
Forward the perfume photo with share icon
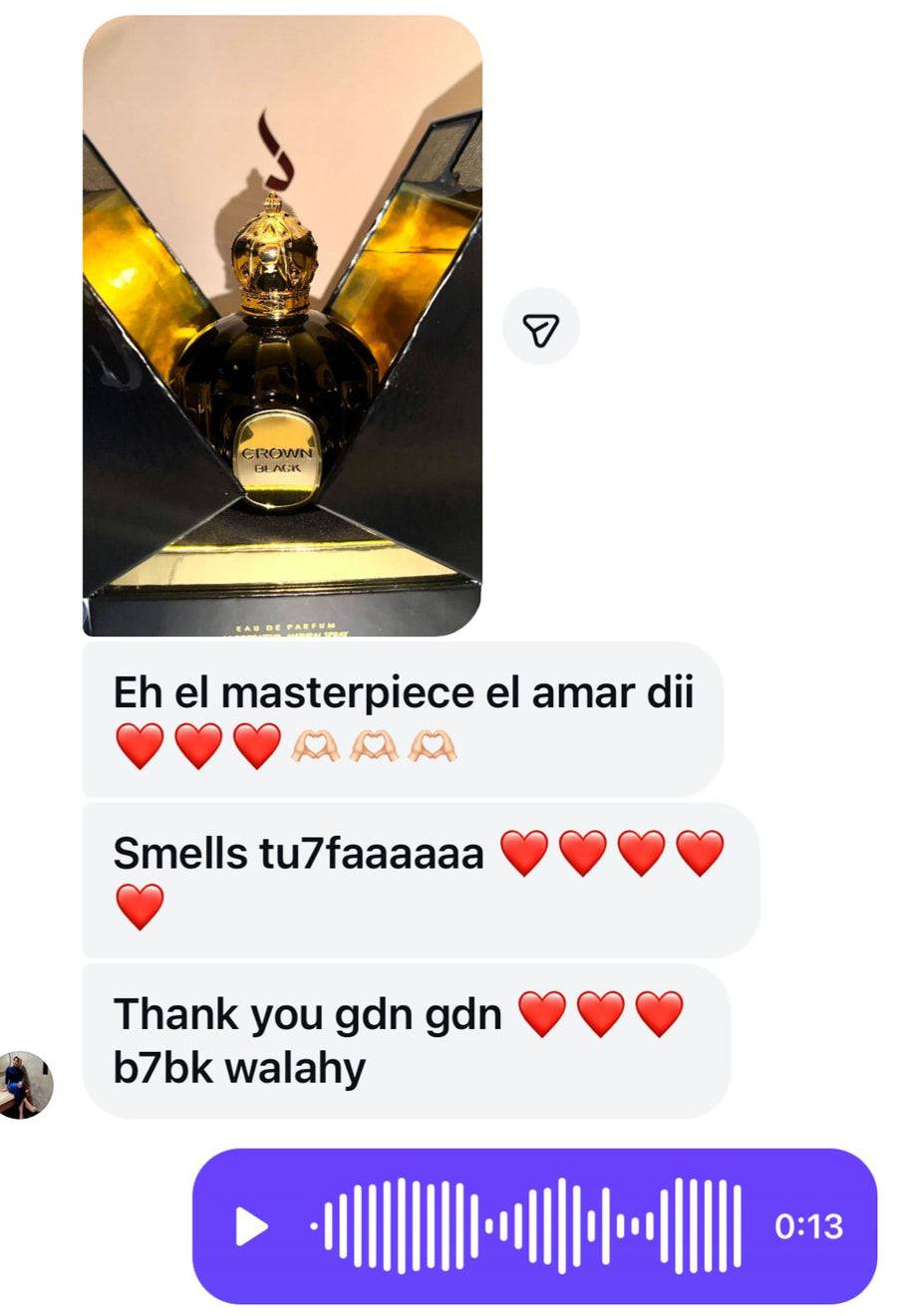[540, 329]
